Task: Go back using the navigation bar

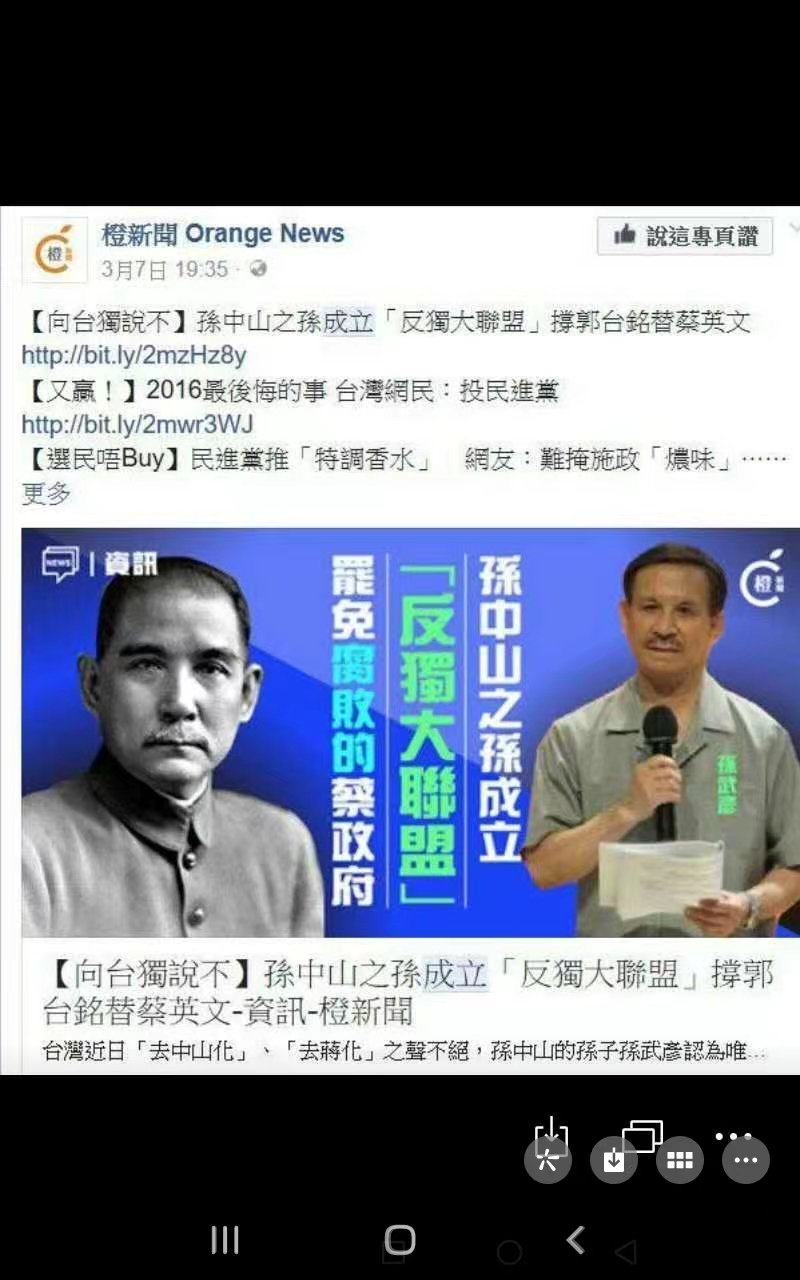Action: [x=576, y=1240]
